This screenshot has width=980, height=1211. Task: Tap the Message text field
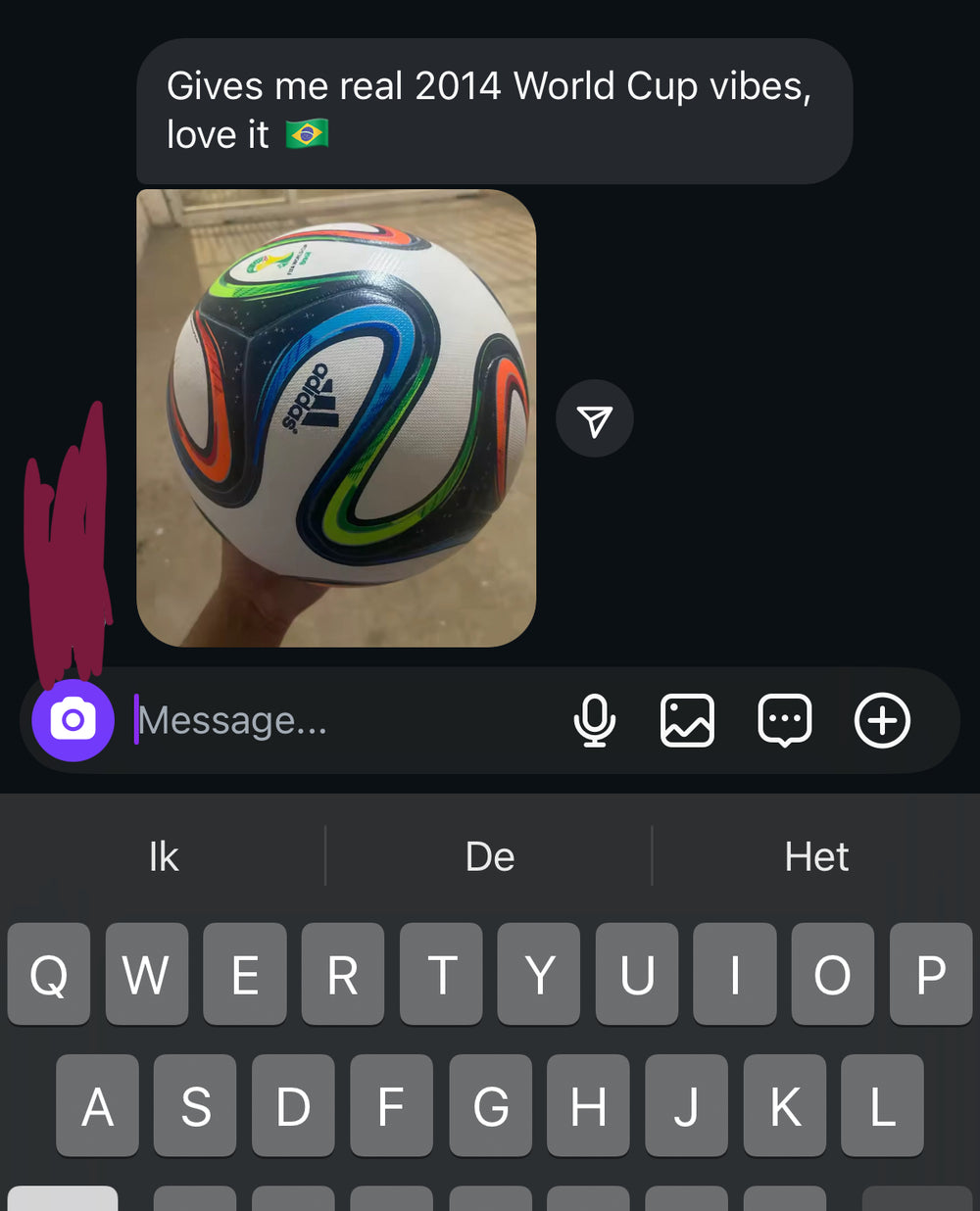(x=333, y=721)
